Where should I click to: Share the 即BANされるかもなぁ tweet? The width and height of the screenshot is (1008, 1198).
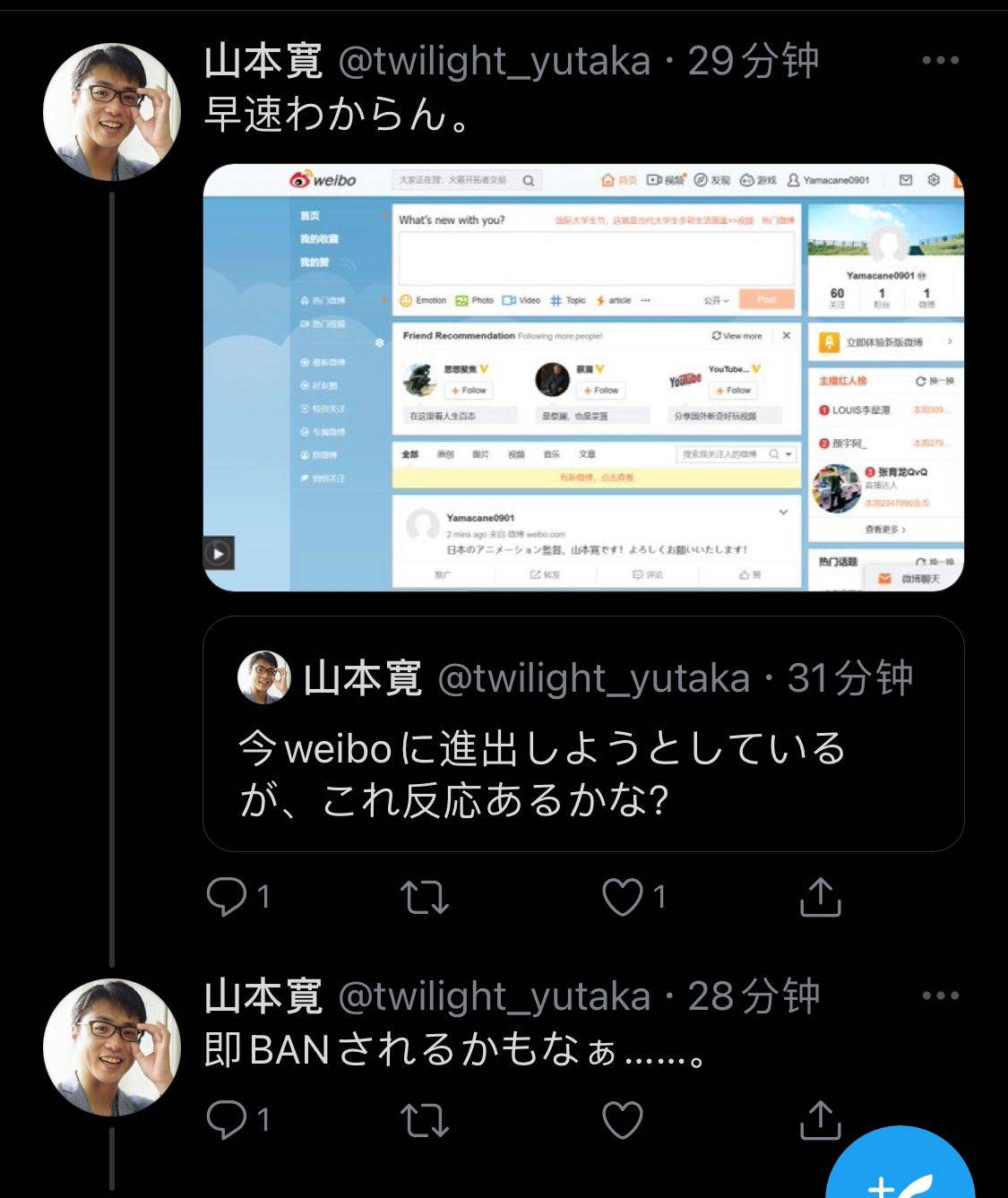pos(820,1120)
